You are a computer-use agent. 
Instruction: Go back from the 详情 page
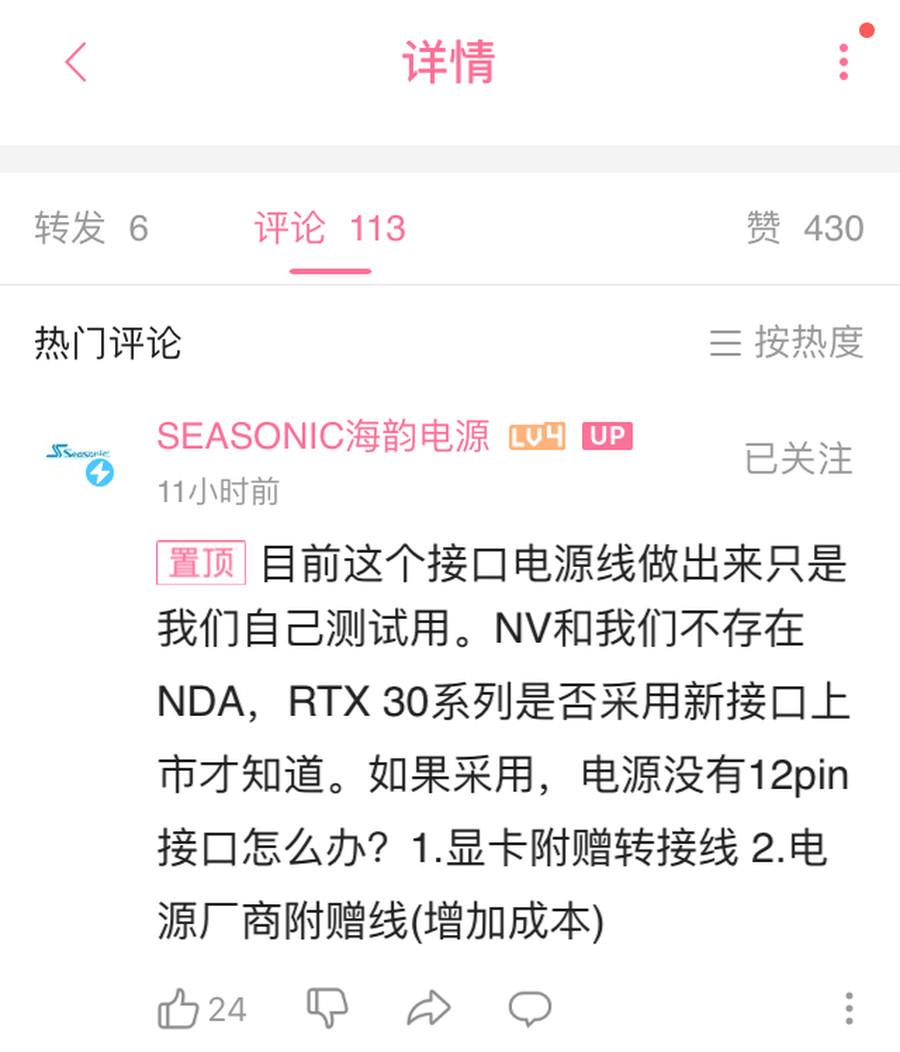[x=76, y=62]
